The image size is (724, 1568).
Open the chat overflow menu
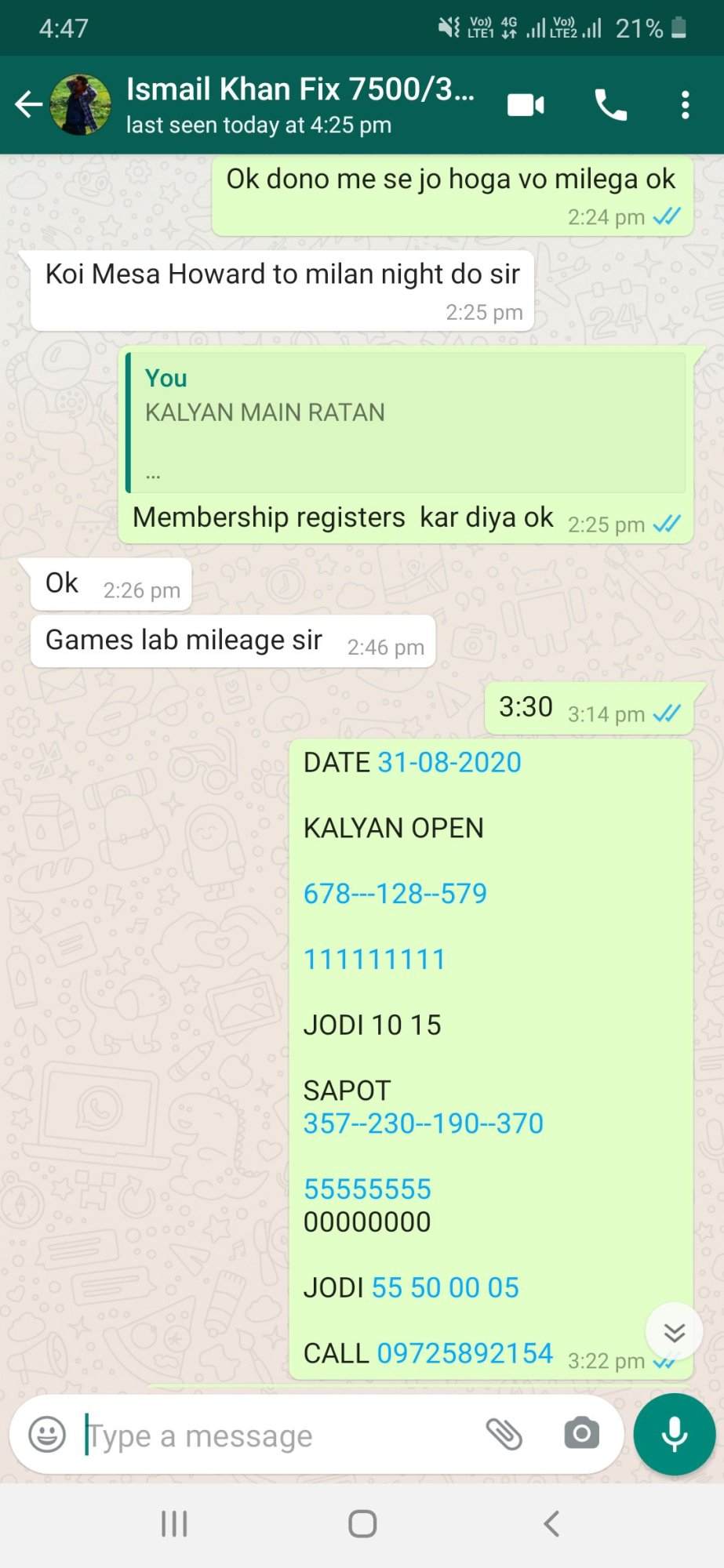point(685,104)
